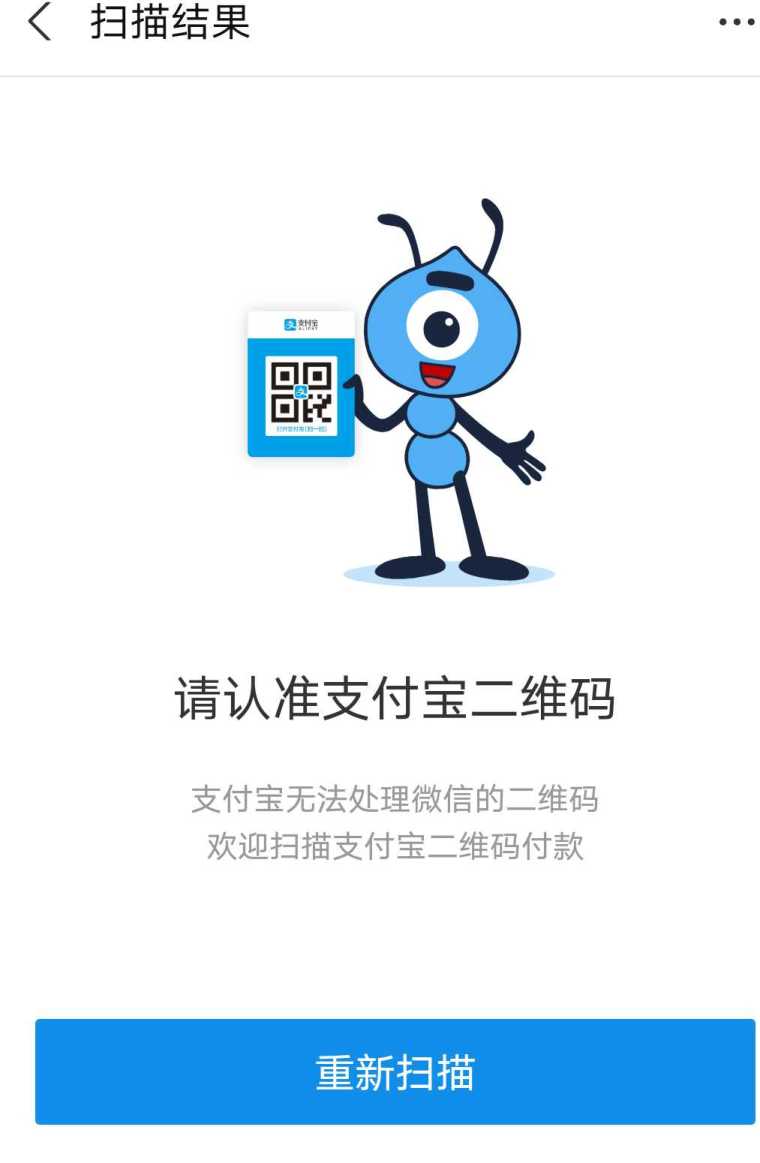Go back from the 扫描结果 page
Viewport: 760px width, 1163px height.
click(x=39, y=23)
